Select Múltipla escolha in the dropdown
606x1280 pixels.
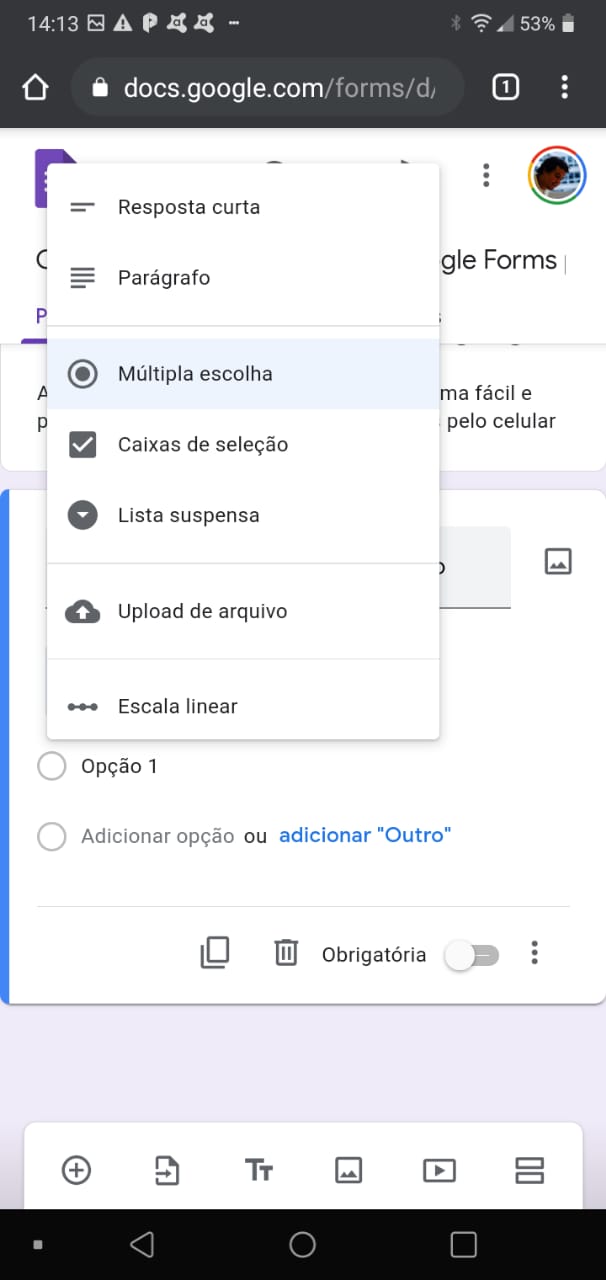[243, 374]
